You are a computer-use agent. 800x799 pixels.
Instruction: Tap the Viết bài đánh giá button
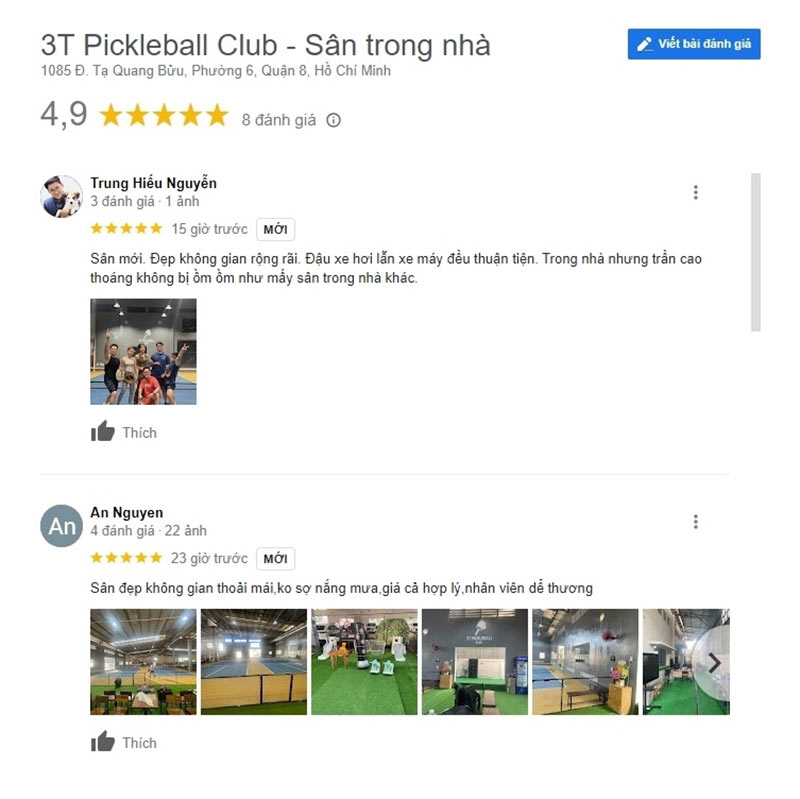pos(694,44)
